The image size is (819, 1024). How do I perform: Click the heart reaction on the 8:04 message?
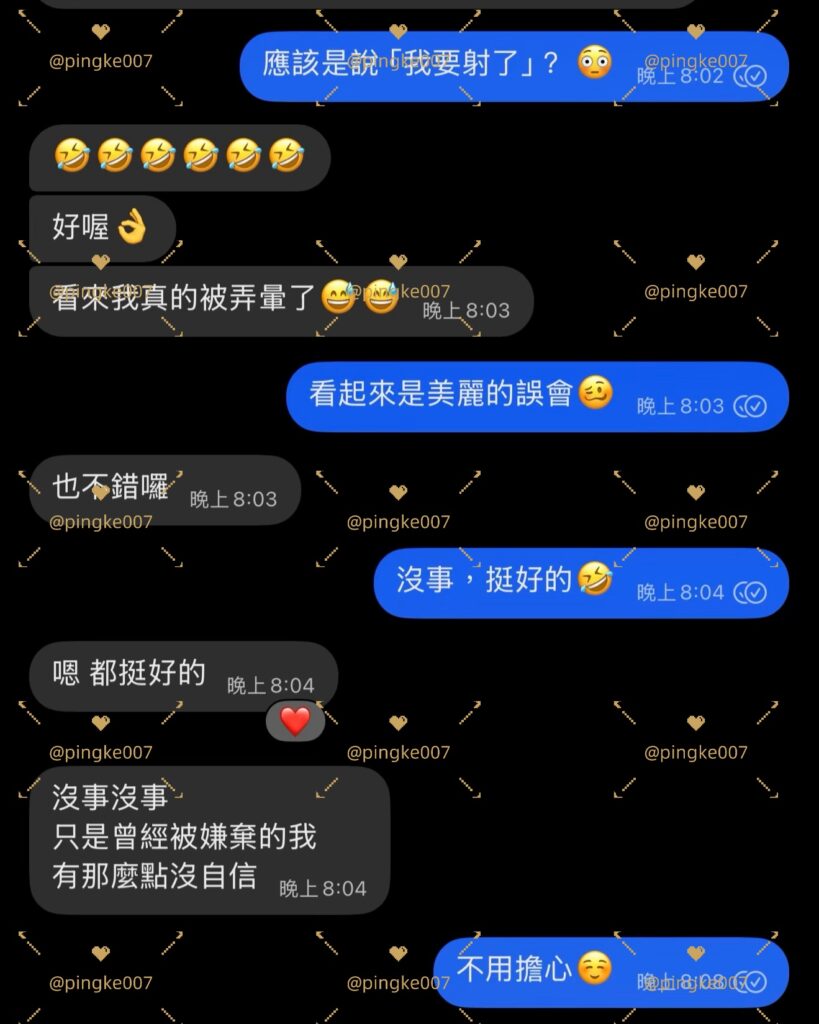pos(295,721)
